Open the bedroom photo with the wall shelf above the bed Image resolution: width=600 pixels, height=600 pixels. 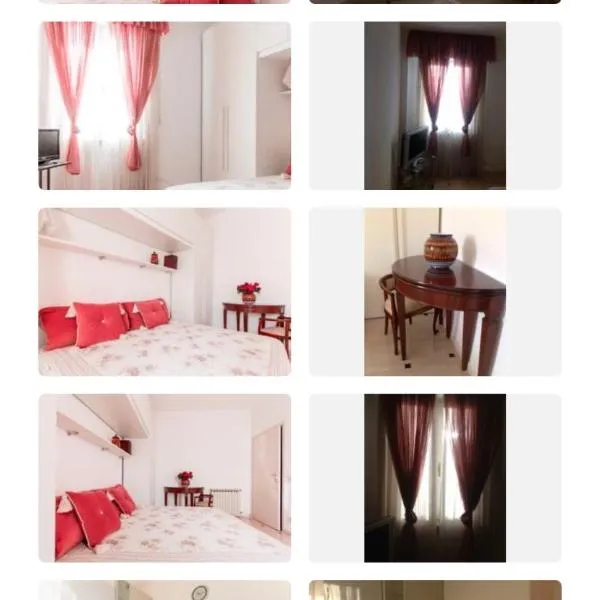pos(165,292)
